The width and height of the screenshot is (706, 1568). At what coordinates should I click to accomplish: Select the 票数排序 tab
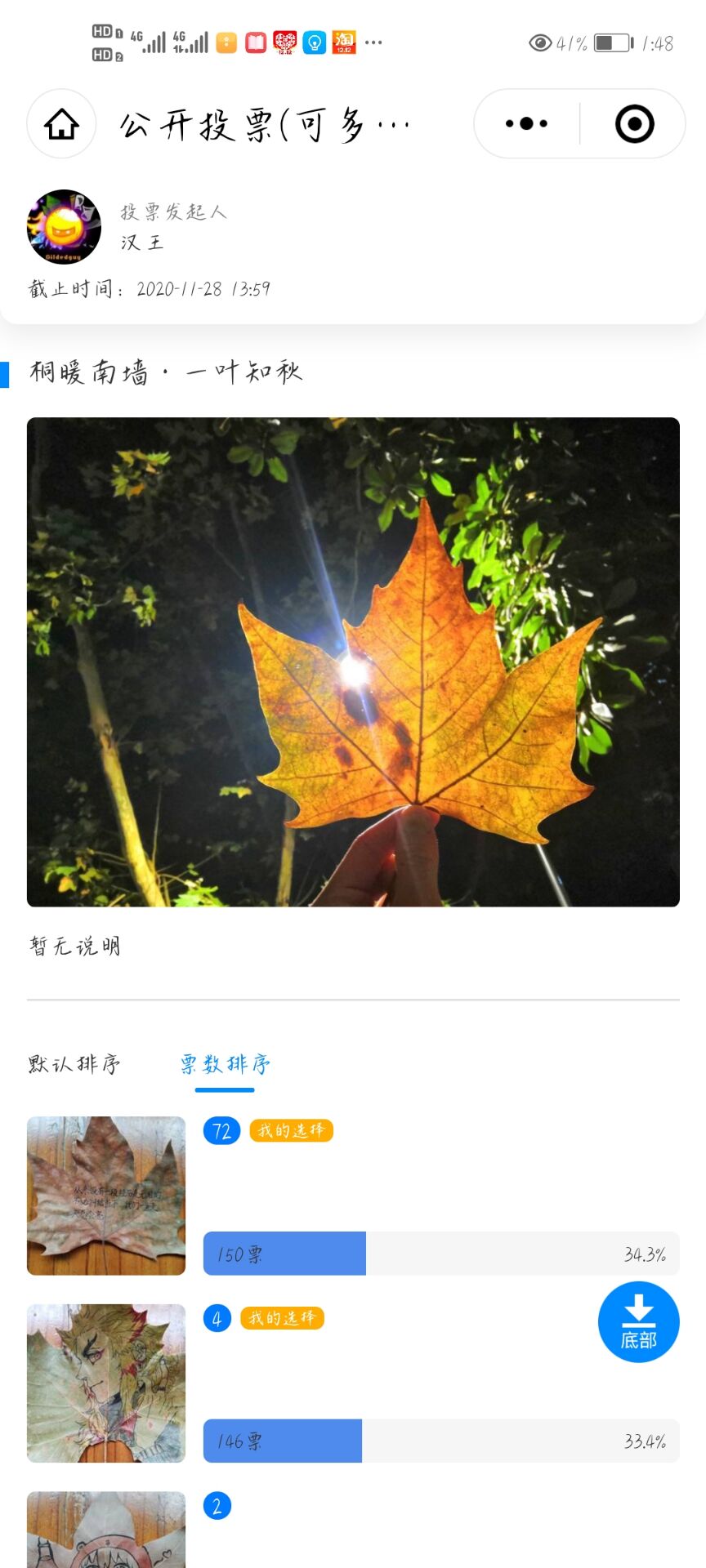[x=225, y=1064]
